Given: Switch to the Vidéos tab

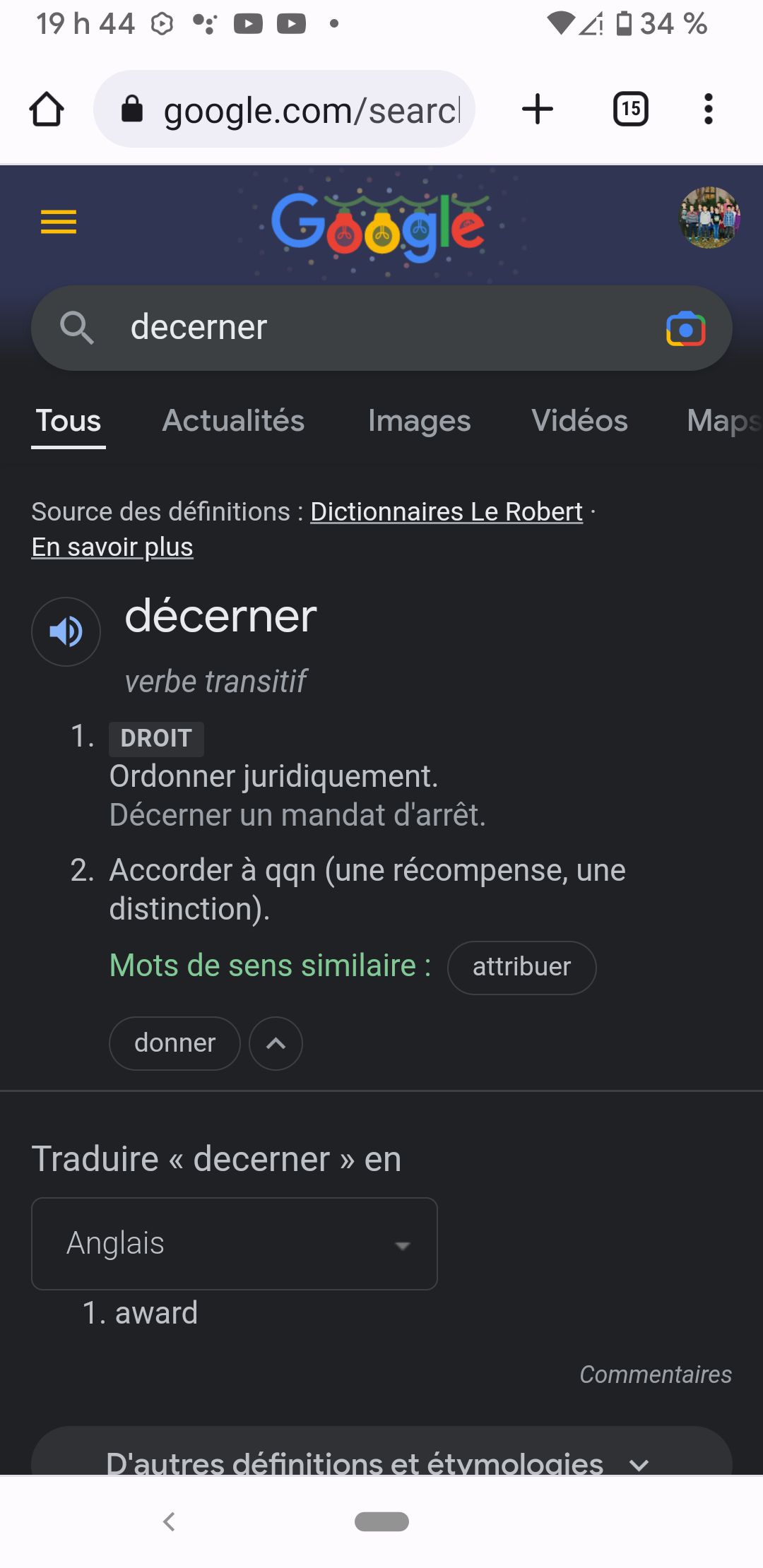Looking at the screenshot, I should pyautogui.click(x=579, y=421).
